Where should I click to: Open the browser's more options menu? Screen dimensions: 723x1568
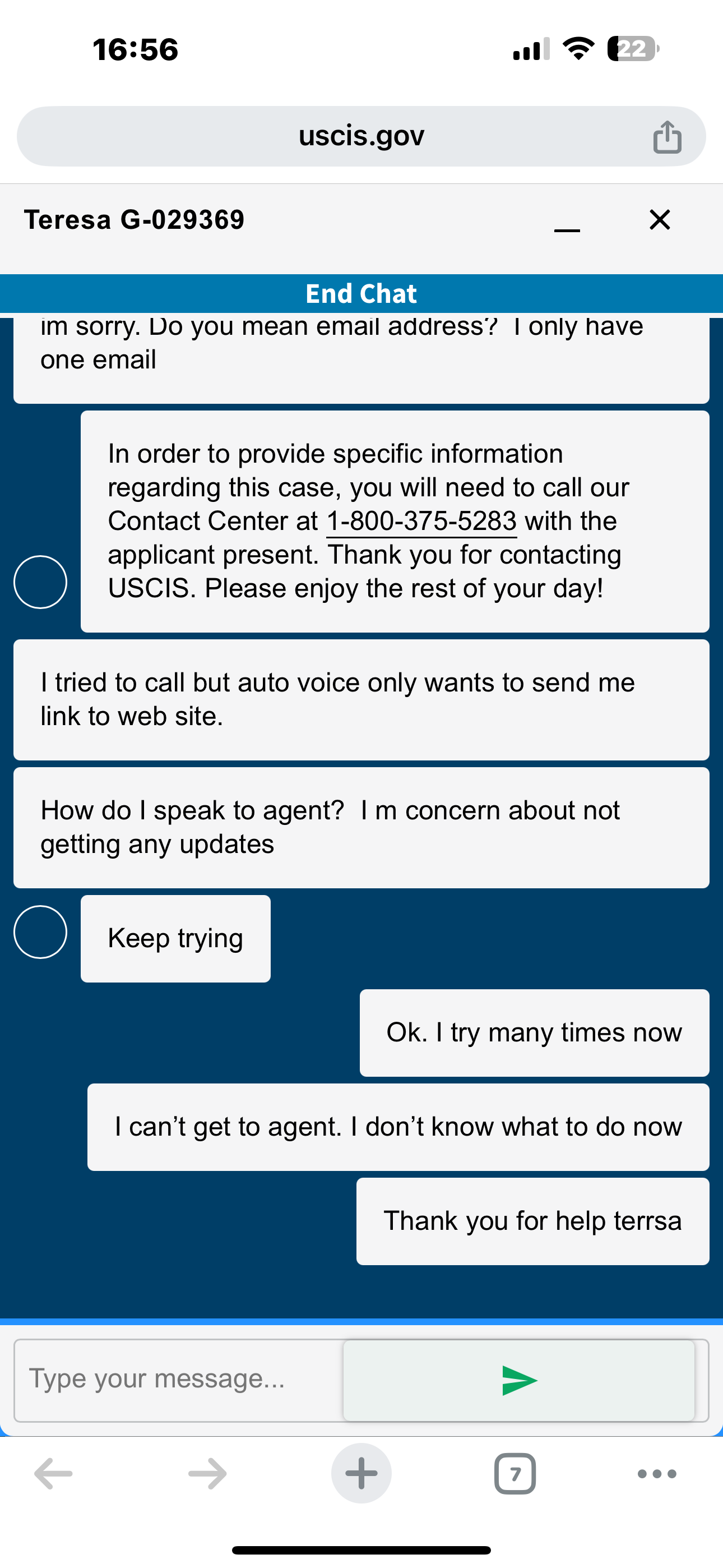click(x=657, y=1474)
